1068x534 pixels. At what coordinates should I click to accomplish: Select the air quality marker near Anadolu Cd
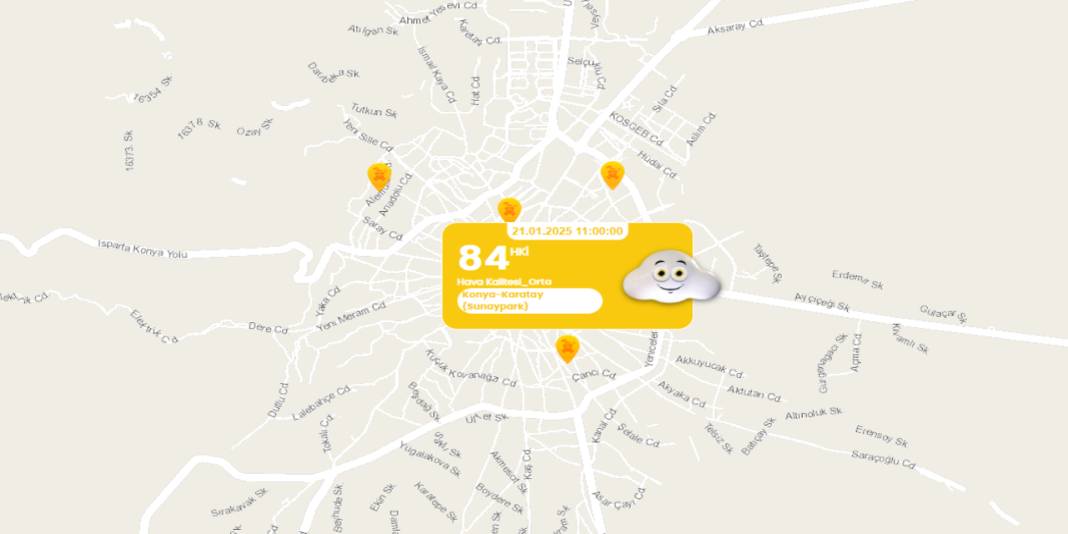(x=379, y=176)
